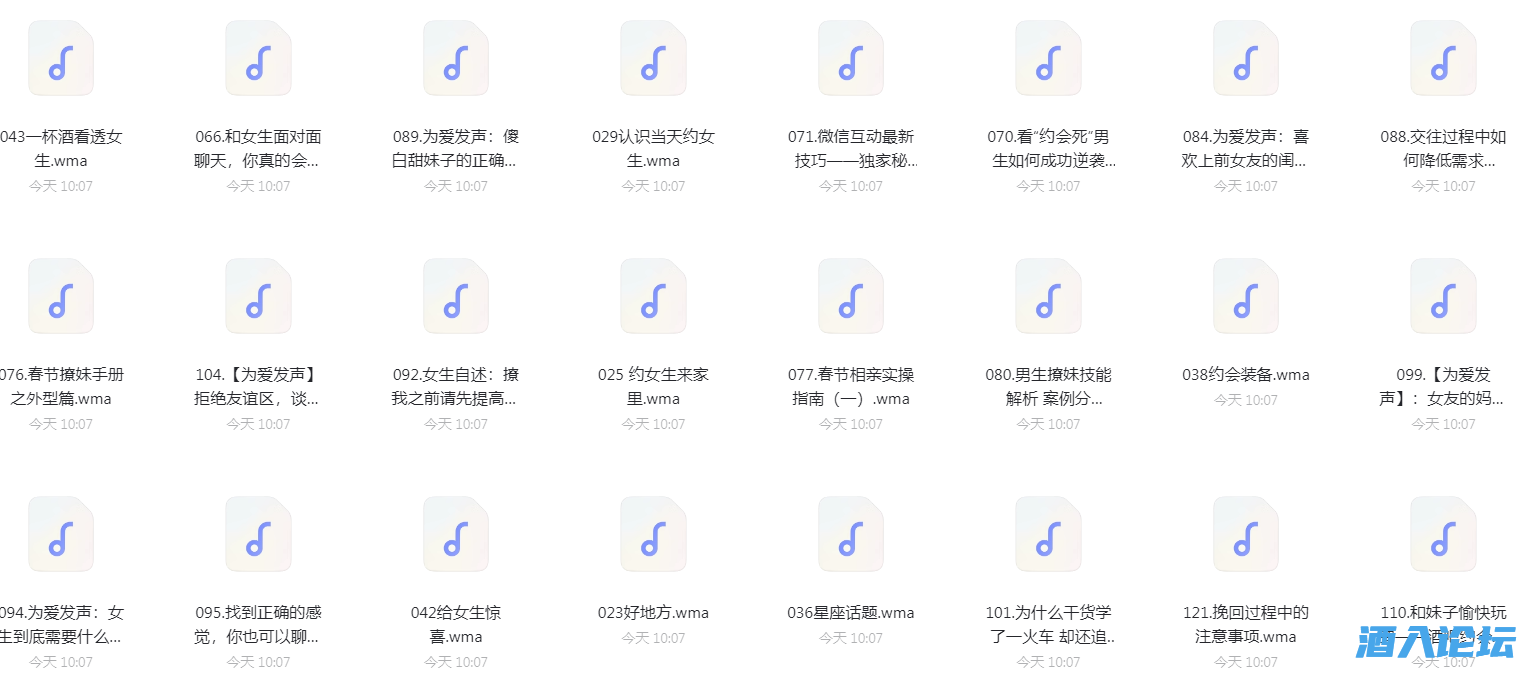Open audio 071.微信互动最新技巧

click(x=851, y=58)
